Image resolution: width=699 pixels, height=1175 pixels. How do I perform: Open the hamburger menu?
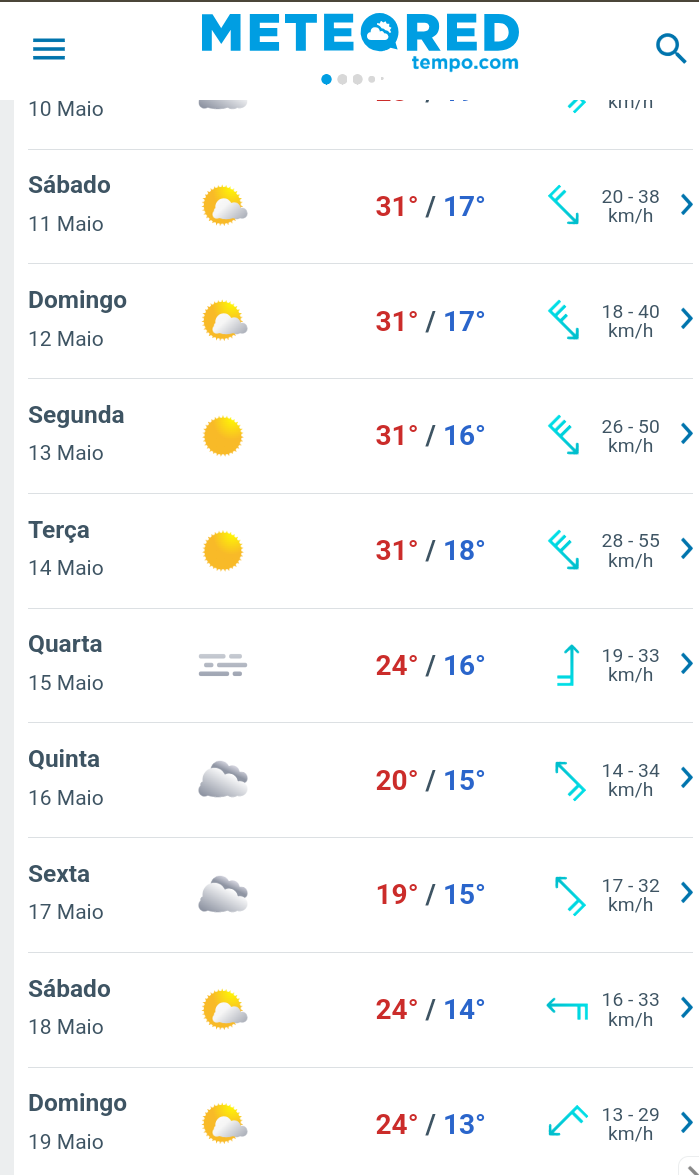click(x=49, y=49)
